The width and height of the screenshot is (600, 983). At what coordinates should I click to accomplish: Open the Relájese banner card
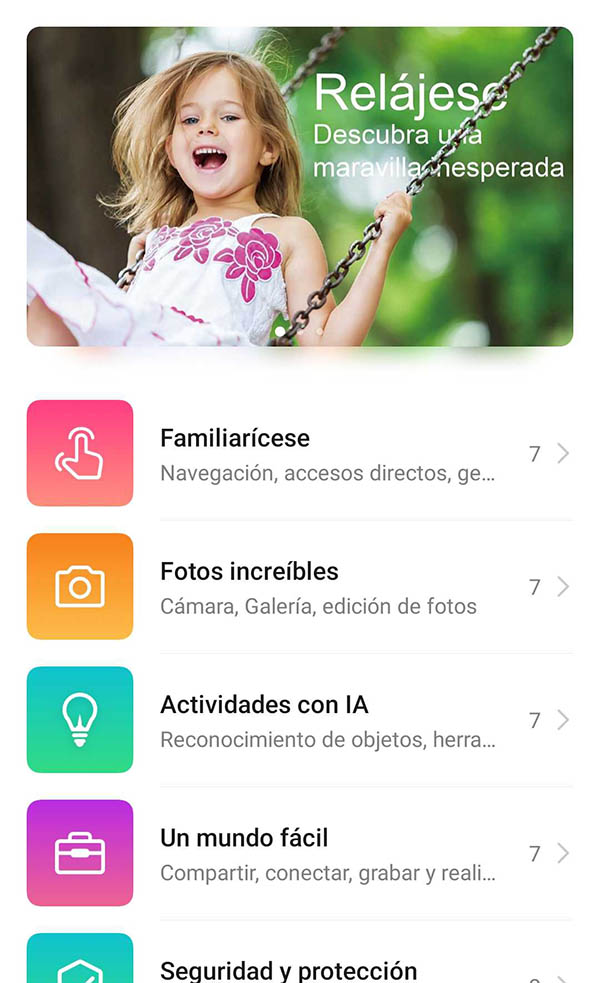click(x=300, y=186)
